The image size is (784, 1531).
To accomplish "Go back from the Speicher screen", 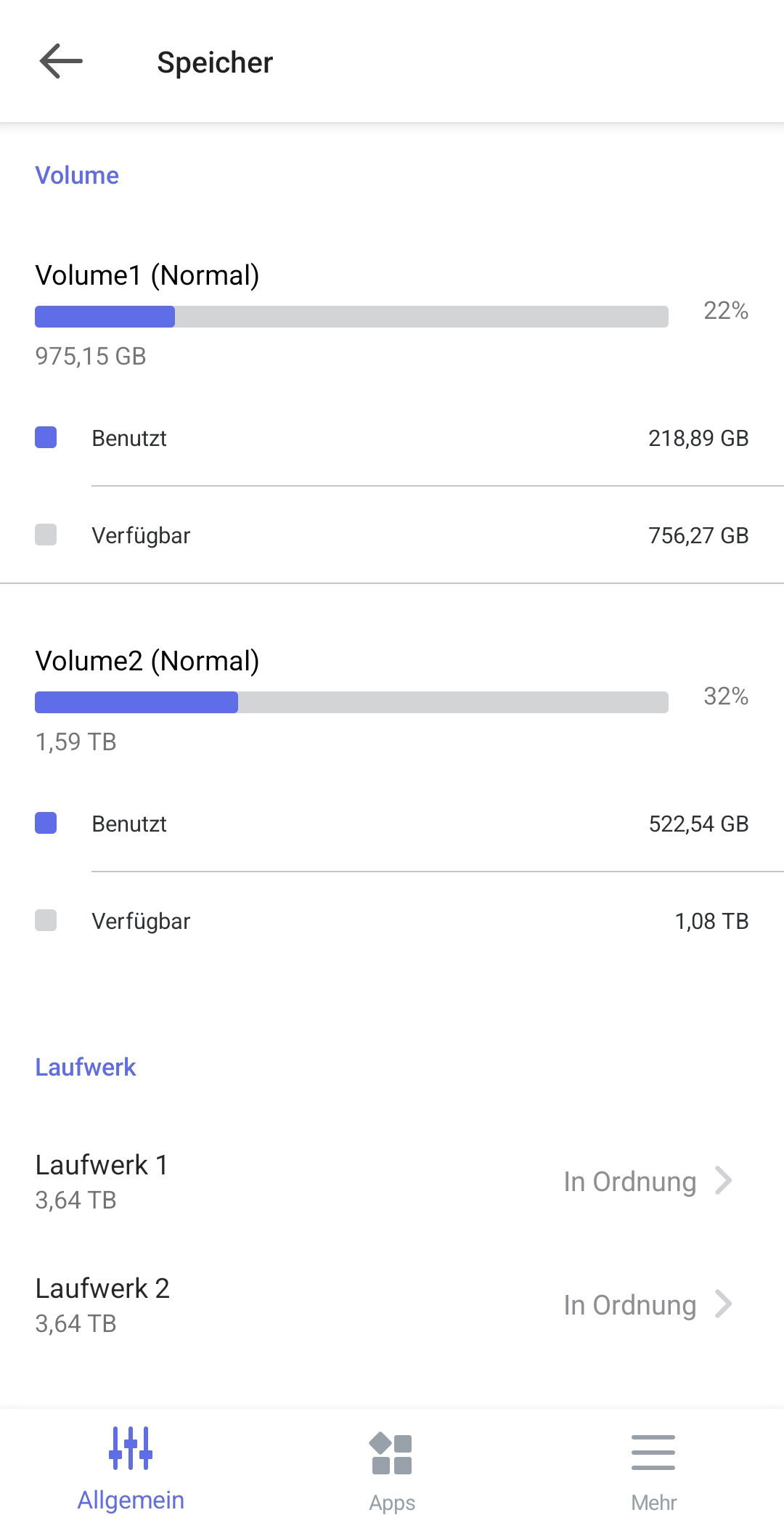I will 61,62.
